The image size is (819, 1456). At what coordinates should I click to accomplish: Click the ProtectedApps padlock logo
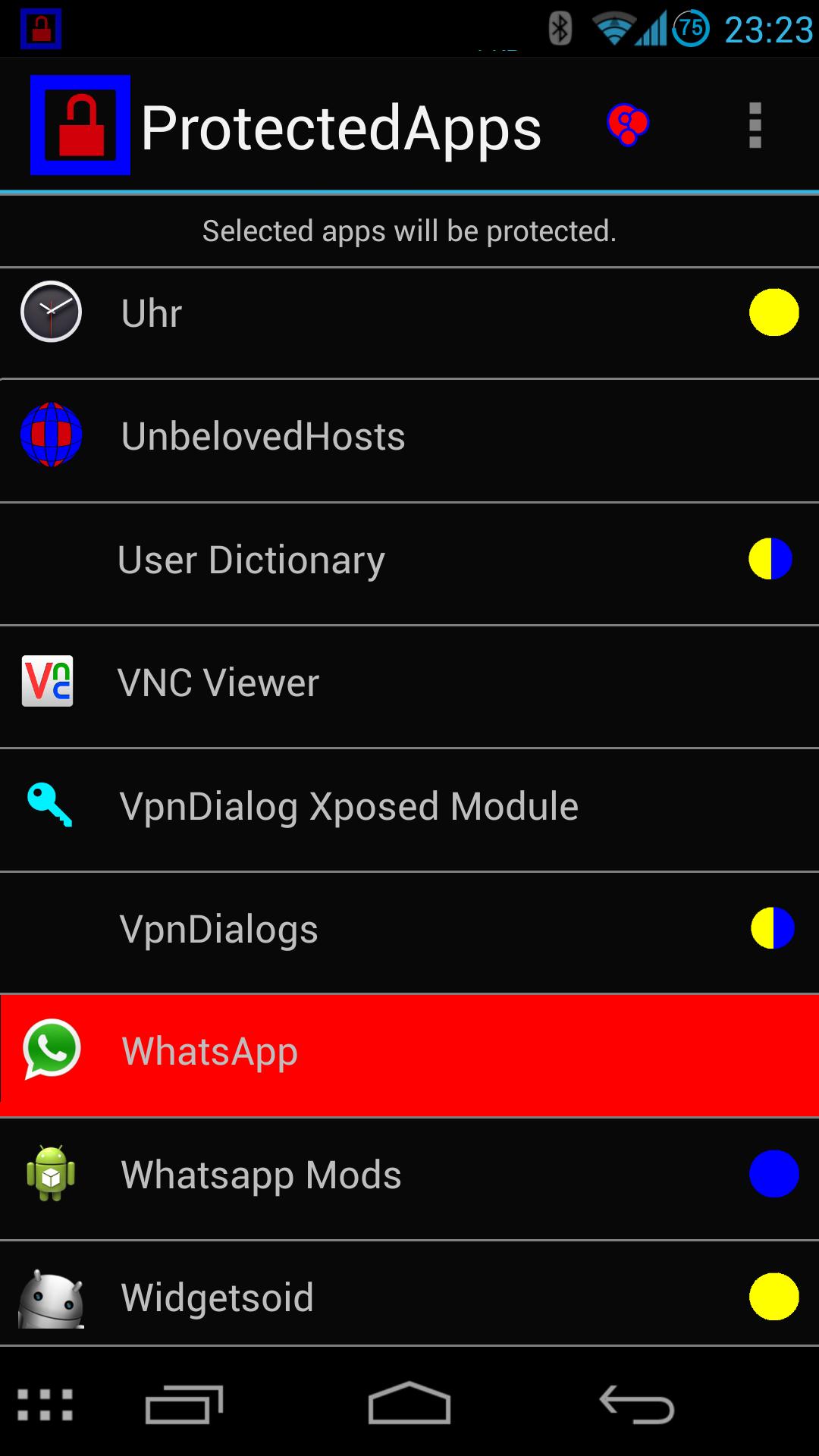point(80,124)
